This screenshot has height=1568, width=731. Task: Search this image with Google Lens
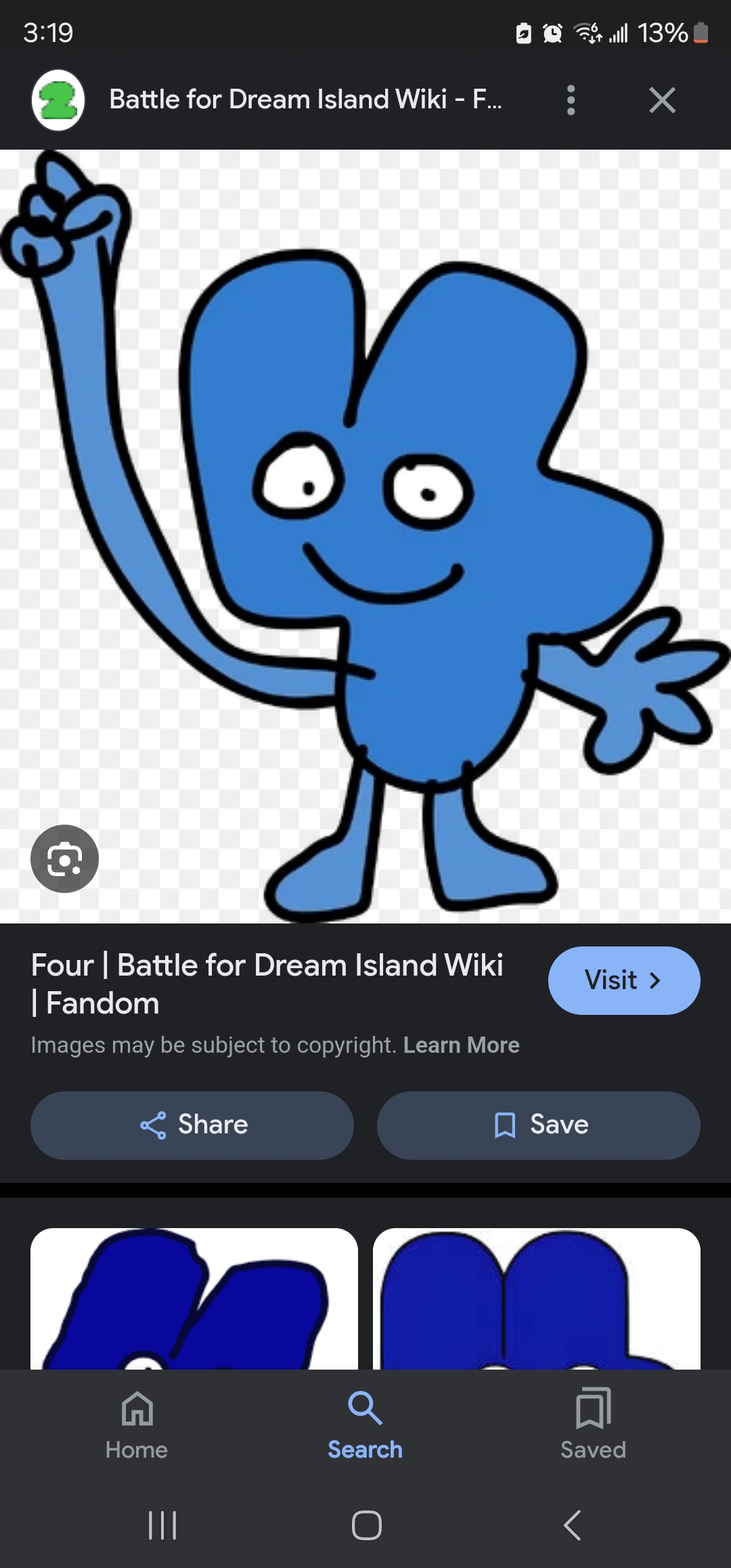tap(64, 858)
